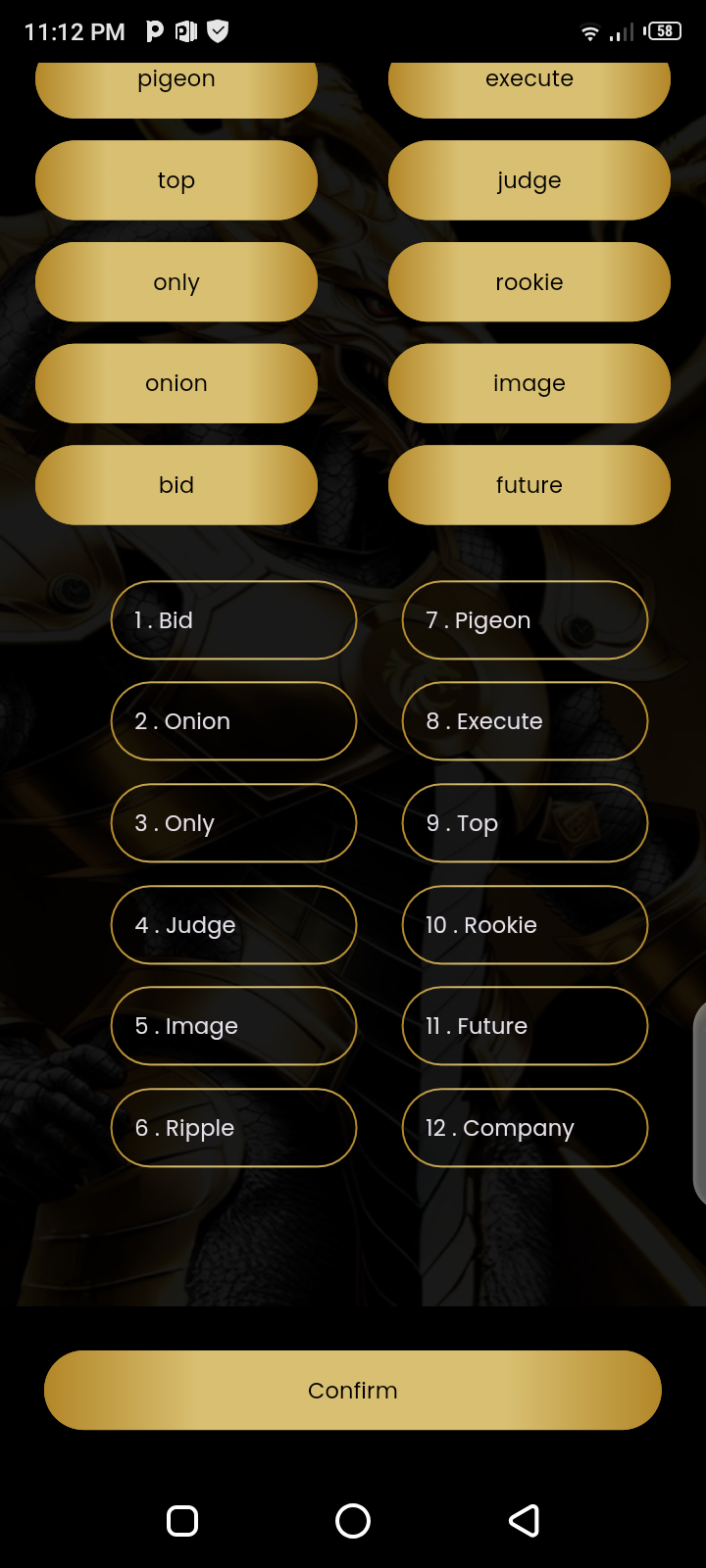706x1568 pixels.
Task: Choose the 'image' word chip
Action: click(x=529, y=383)
